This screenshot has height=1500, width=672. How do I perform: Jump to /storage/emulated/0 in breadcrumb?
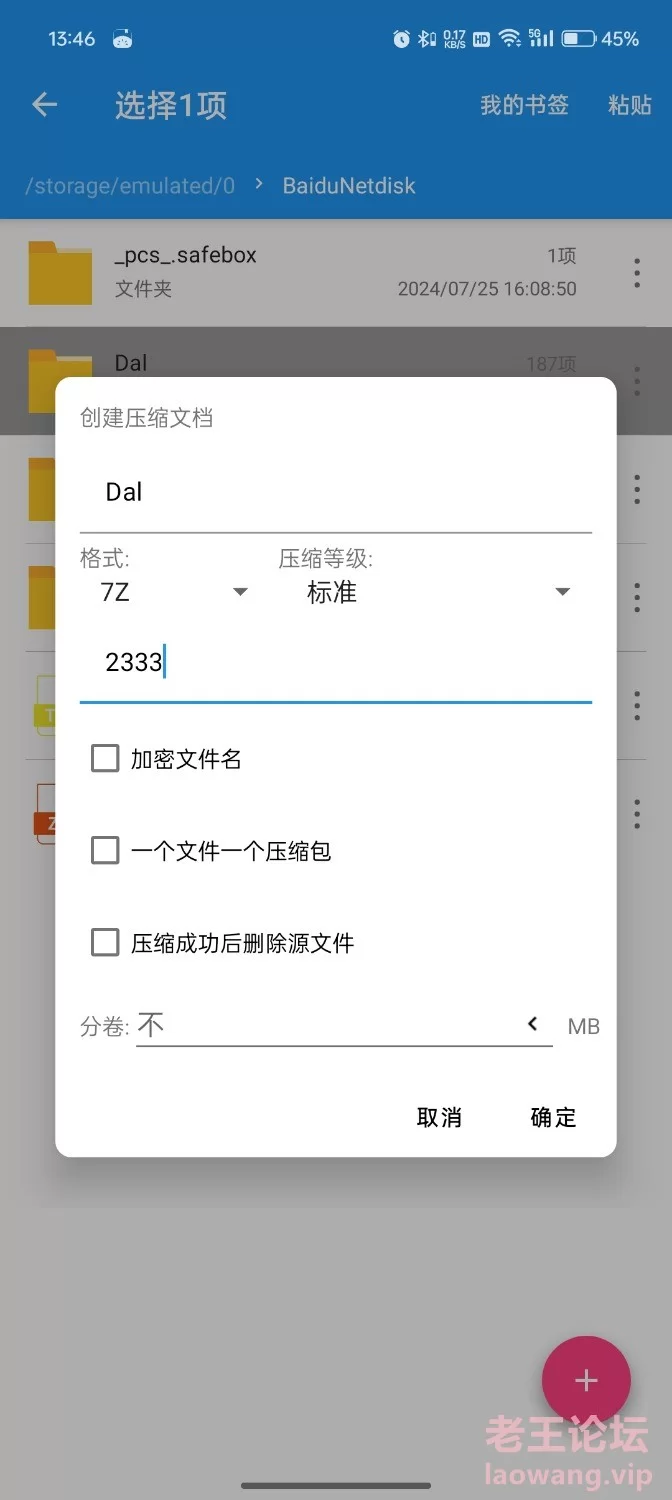(x=130, y=186)
